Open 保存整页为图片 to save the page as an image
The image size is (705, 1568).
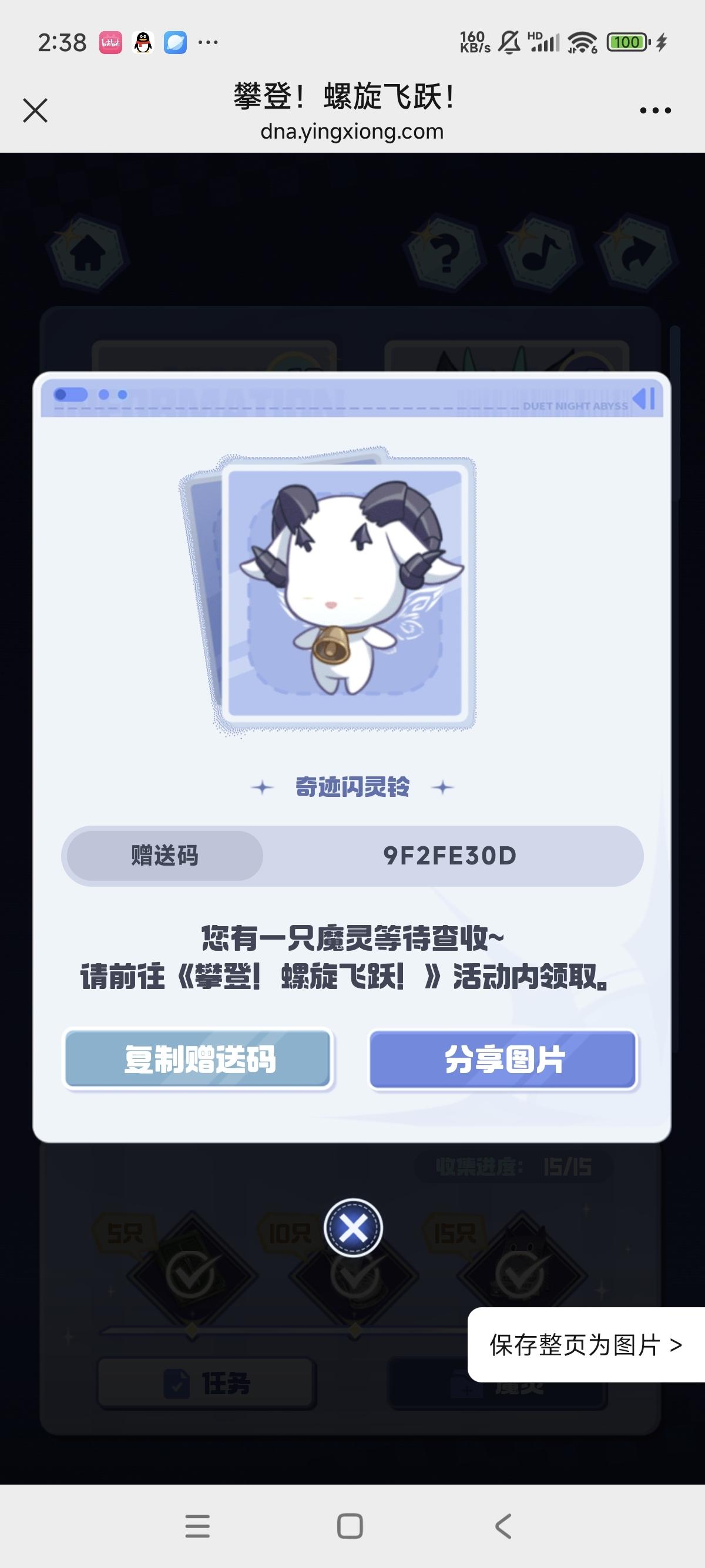(586, 1345)
